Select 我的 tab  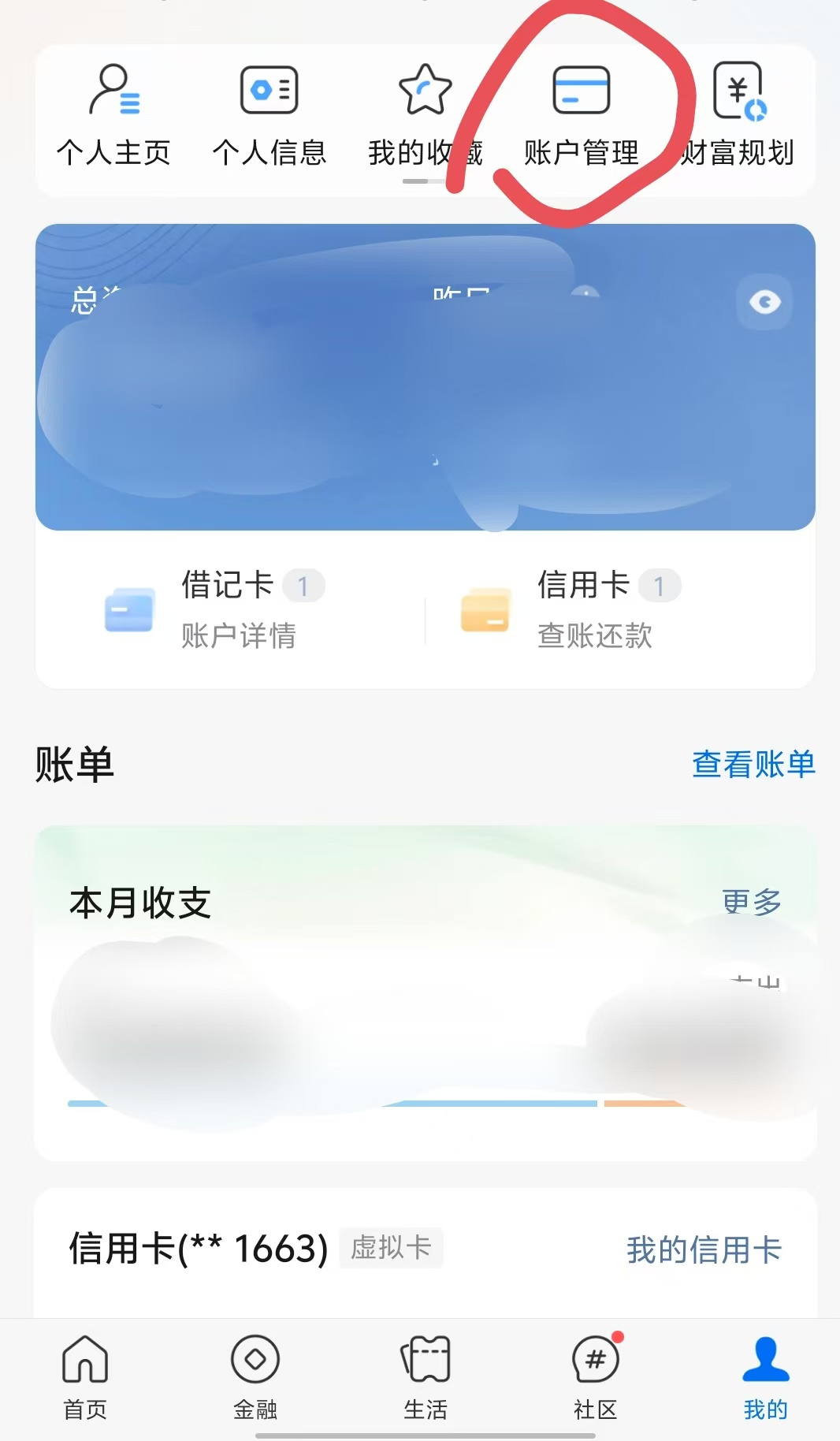765,1377
